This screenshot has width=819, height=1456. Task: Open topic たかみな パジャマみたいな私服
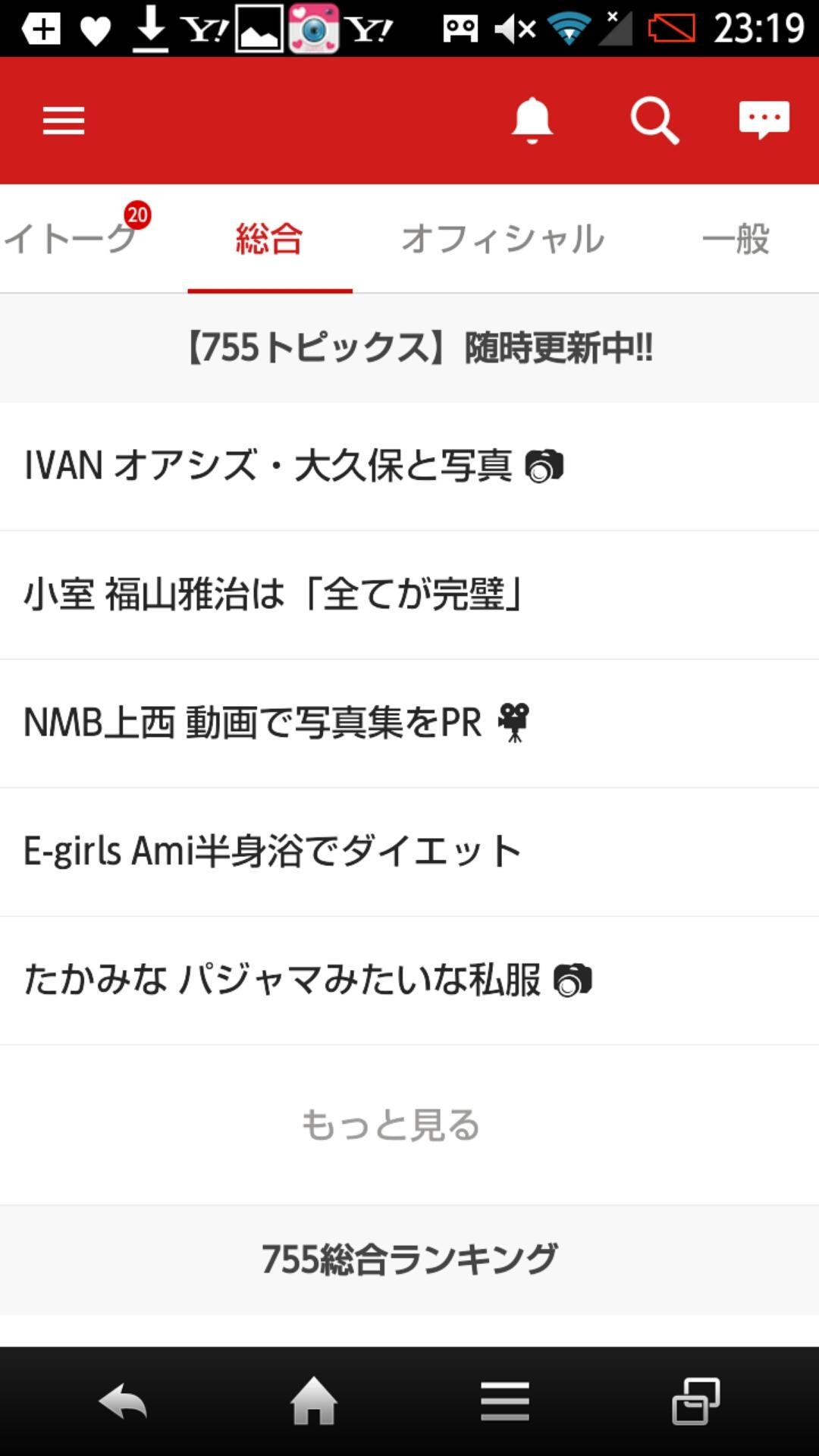(x=307, y=980)
